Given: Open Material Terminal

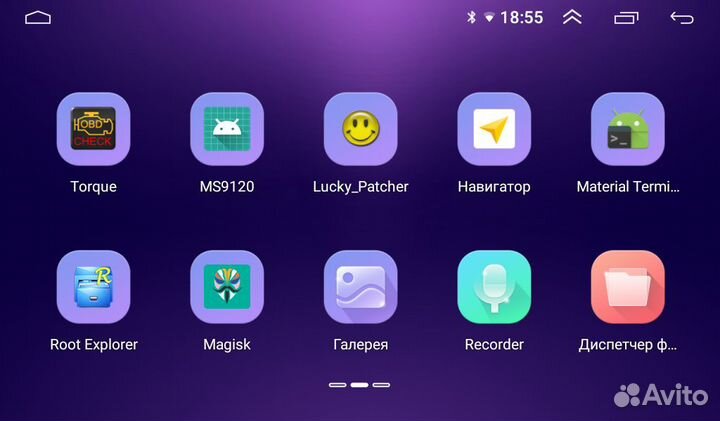Looking at the screenshot, I should click(628, 130).
